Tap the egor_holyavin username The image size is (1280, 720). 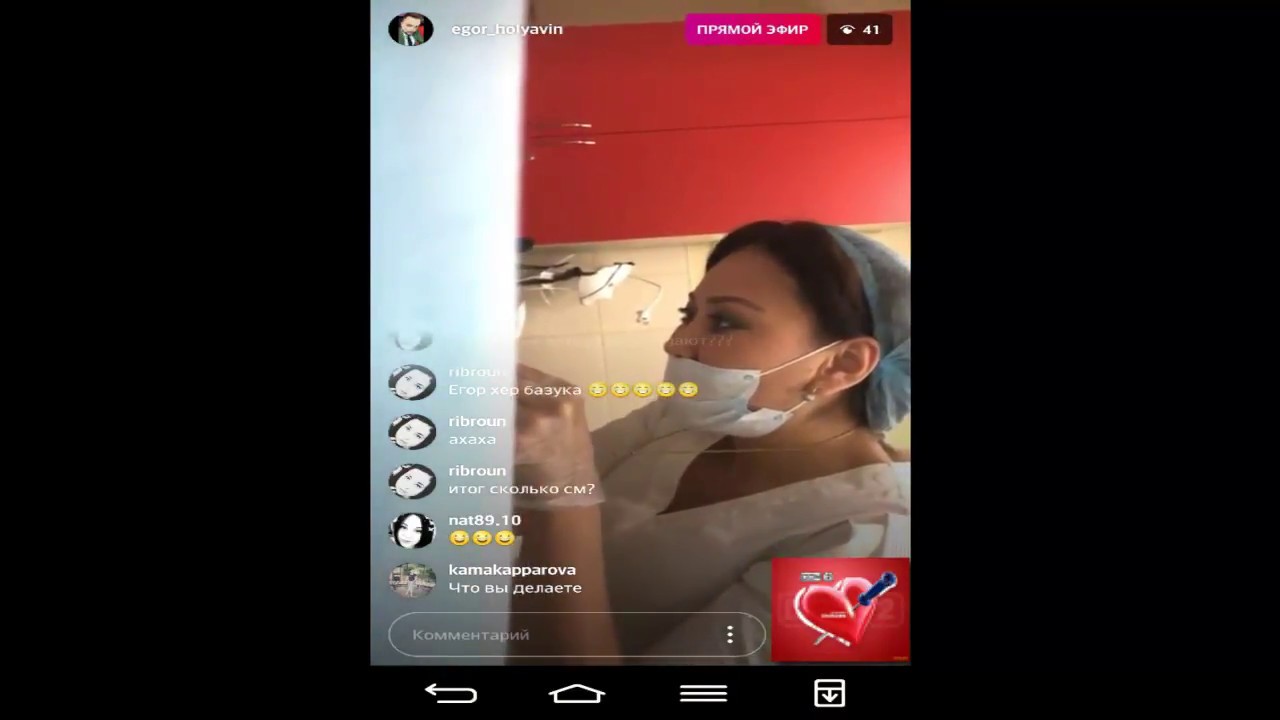coord(507,29)
